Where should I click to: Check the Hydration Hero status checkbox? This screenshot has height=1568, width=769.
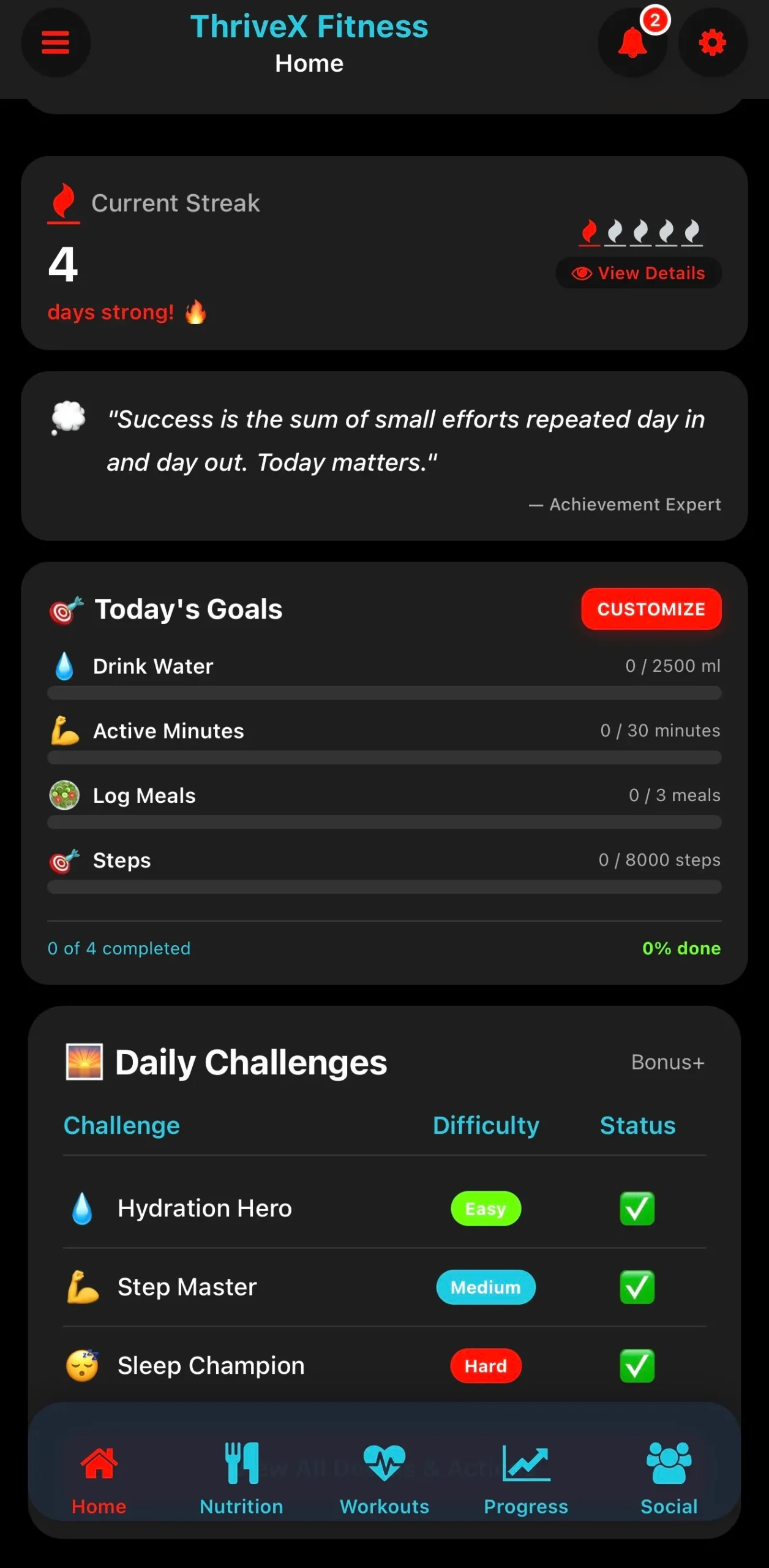pyautogui.click(x=636, y=1207)
